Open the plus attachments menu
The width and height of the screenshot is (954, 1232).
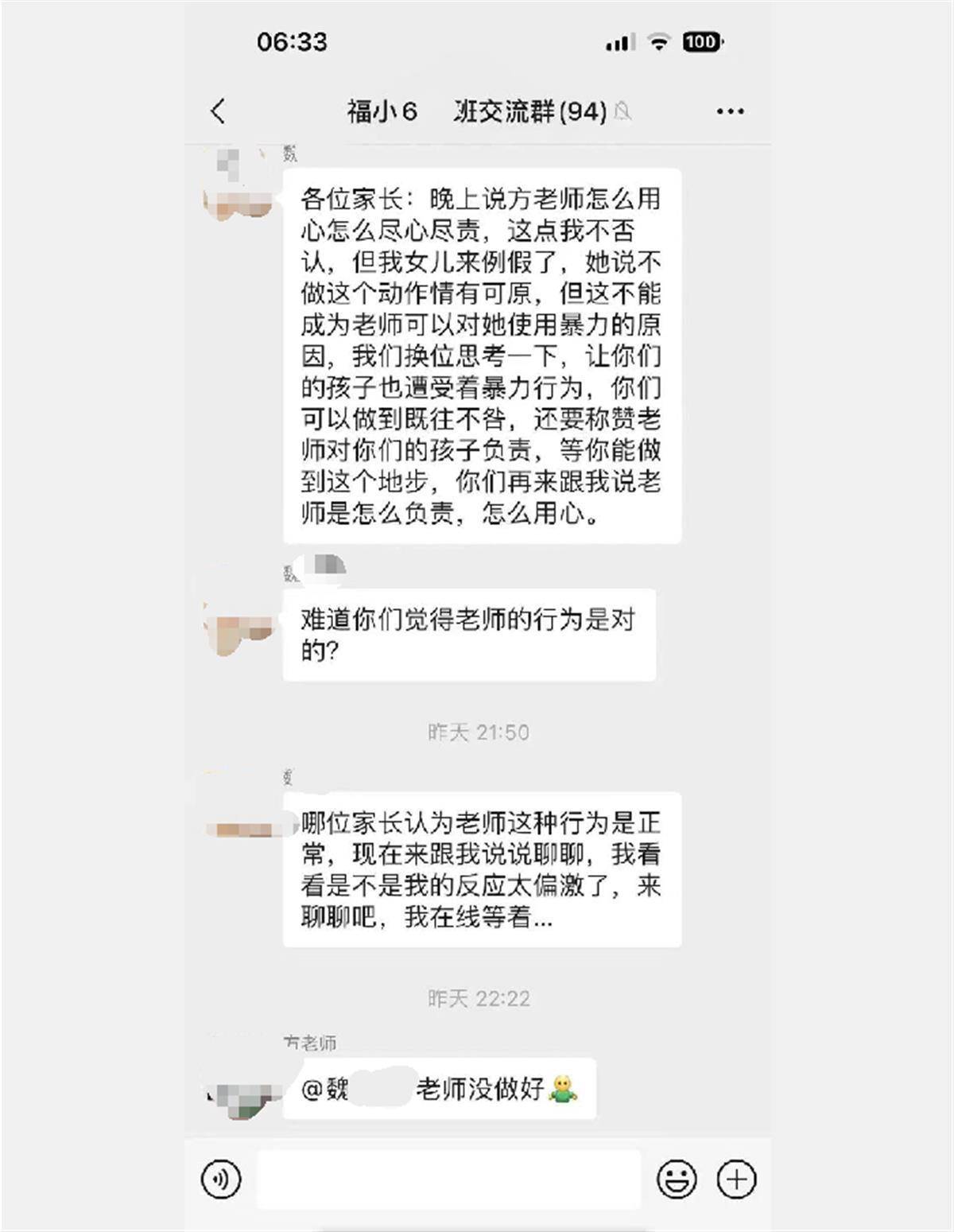click(x=737, y=1179)
